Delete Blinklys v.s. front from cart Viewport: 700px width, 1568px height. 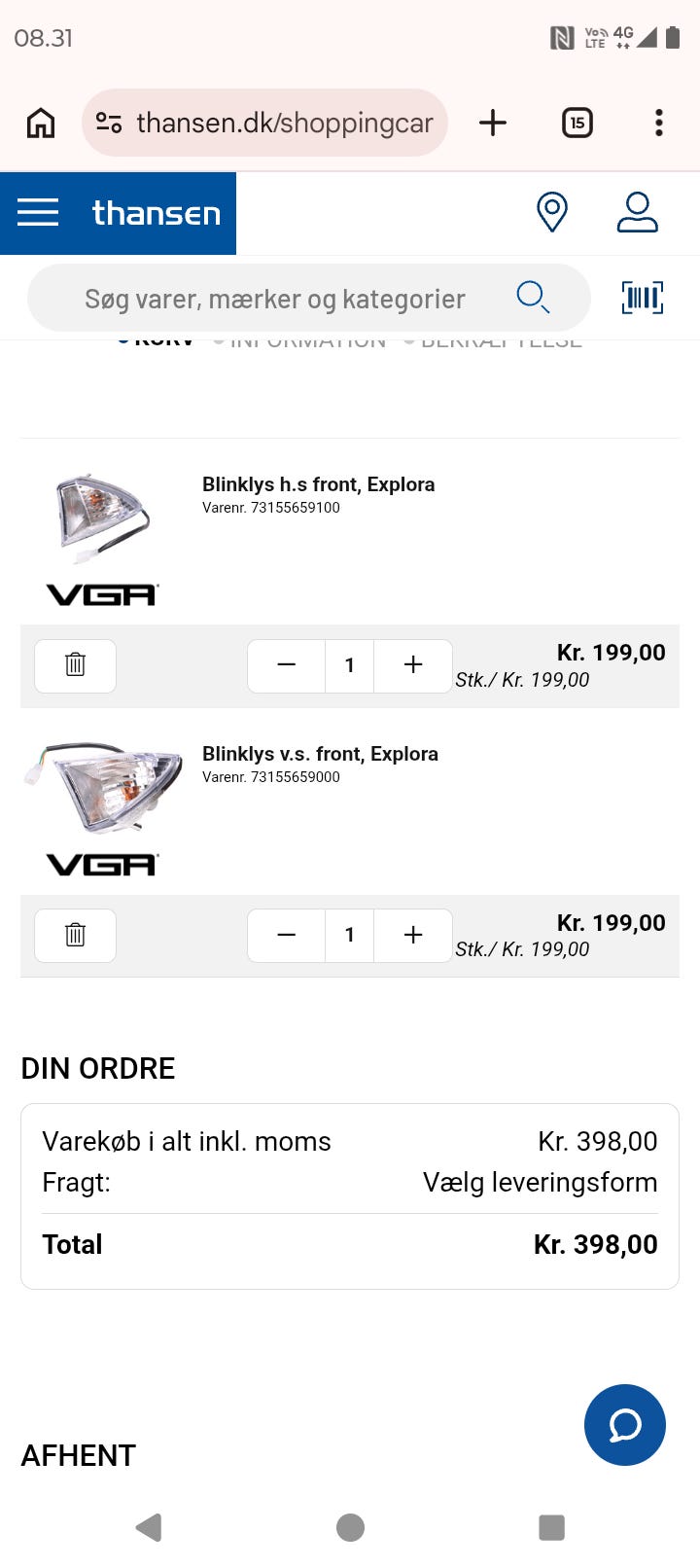[x=75, y=935]
